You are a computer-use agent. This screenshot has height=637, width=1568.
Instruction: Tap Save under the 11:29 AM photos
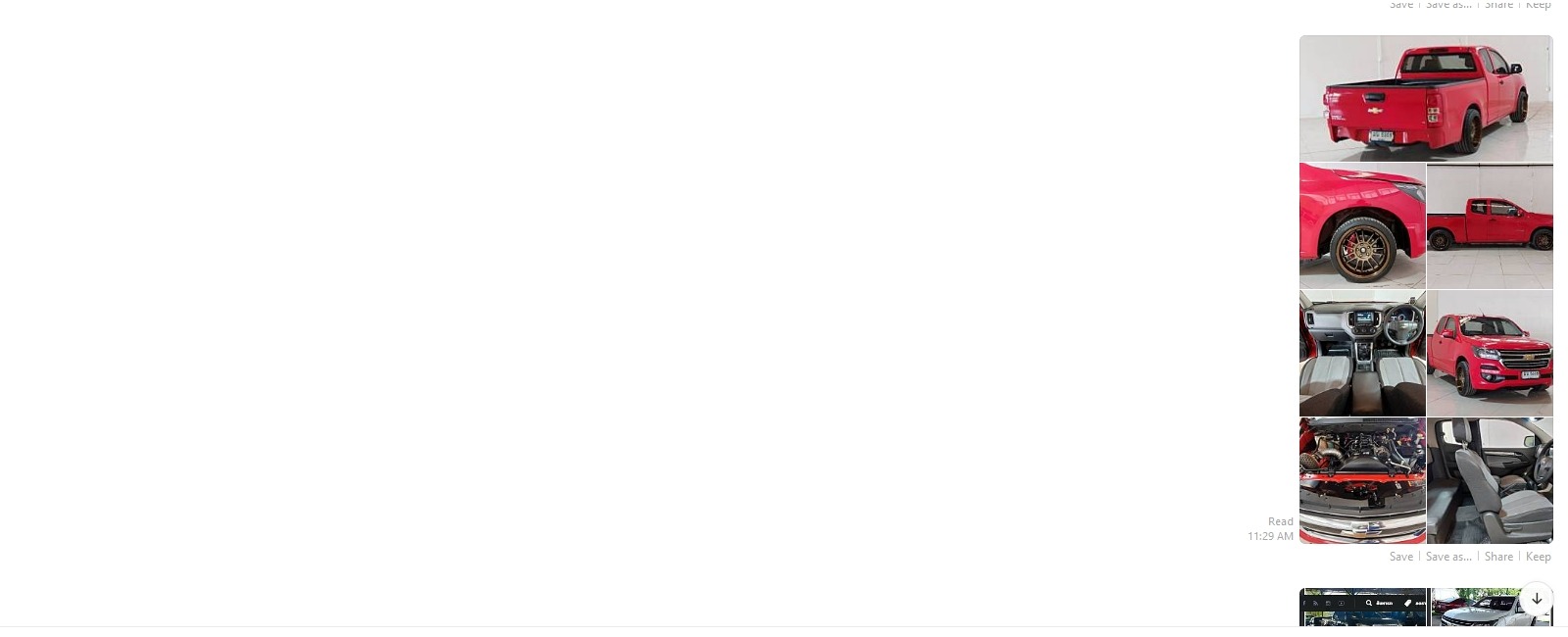point(1400,557)
